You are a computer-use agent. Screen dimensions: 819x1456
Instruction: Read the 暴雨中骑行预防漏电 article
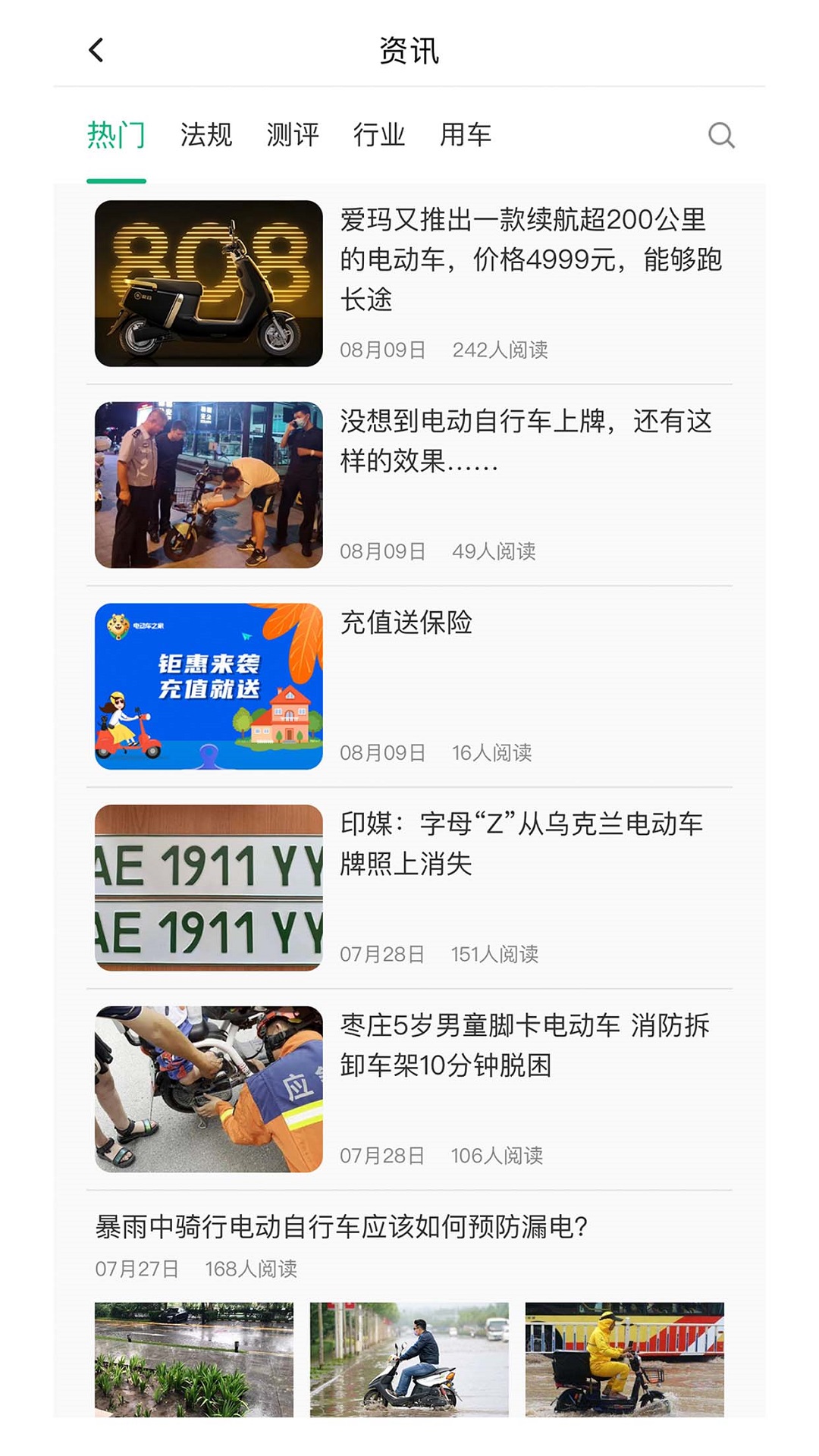341,1227
